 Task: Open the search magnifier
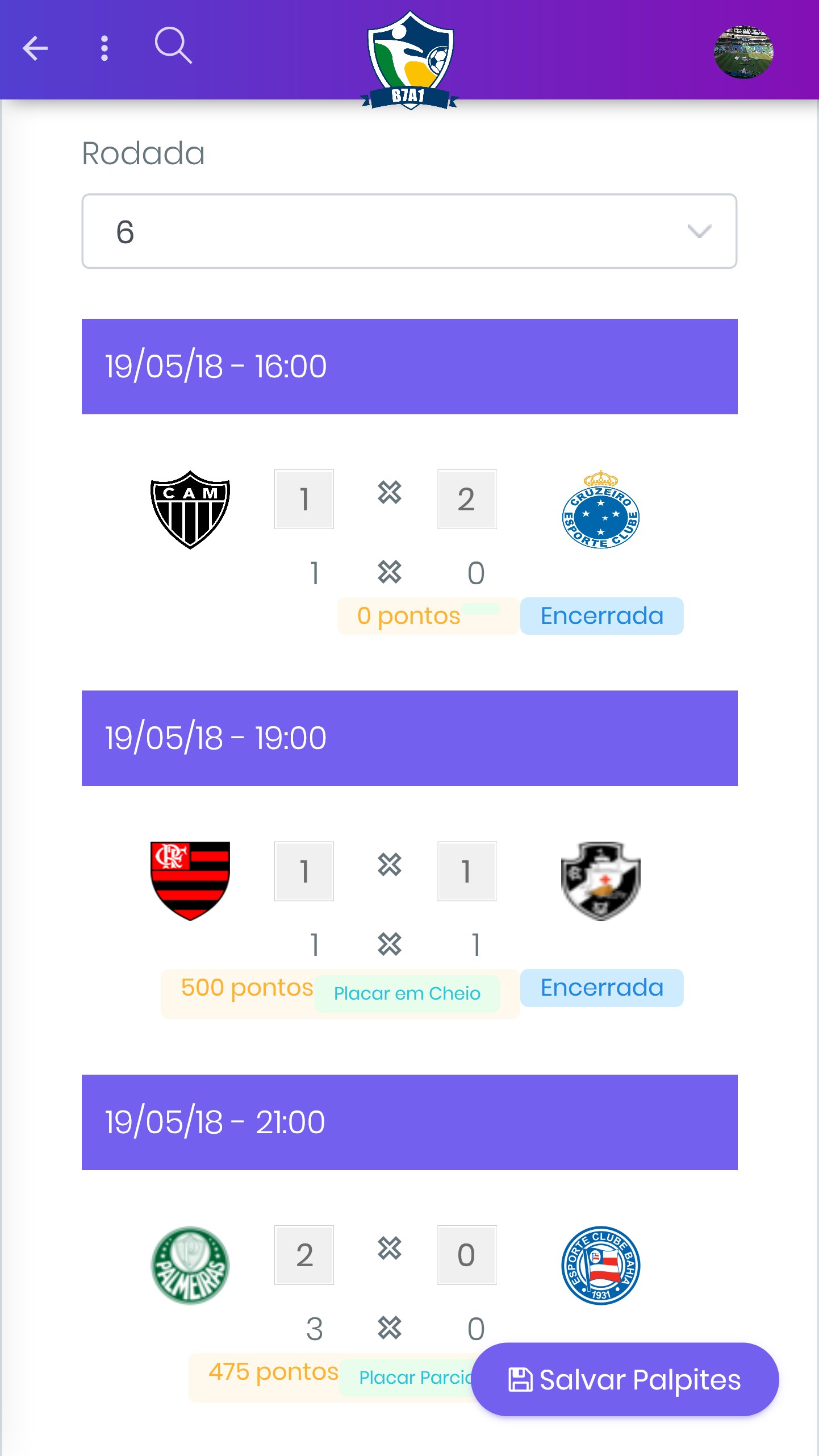(173, 45)
